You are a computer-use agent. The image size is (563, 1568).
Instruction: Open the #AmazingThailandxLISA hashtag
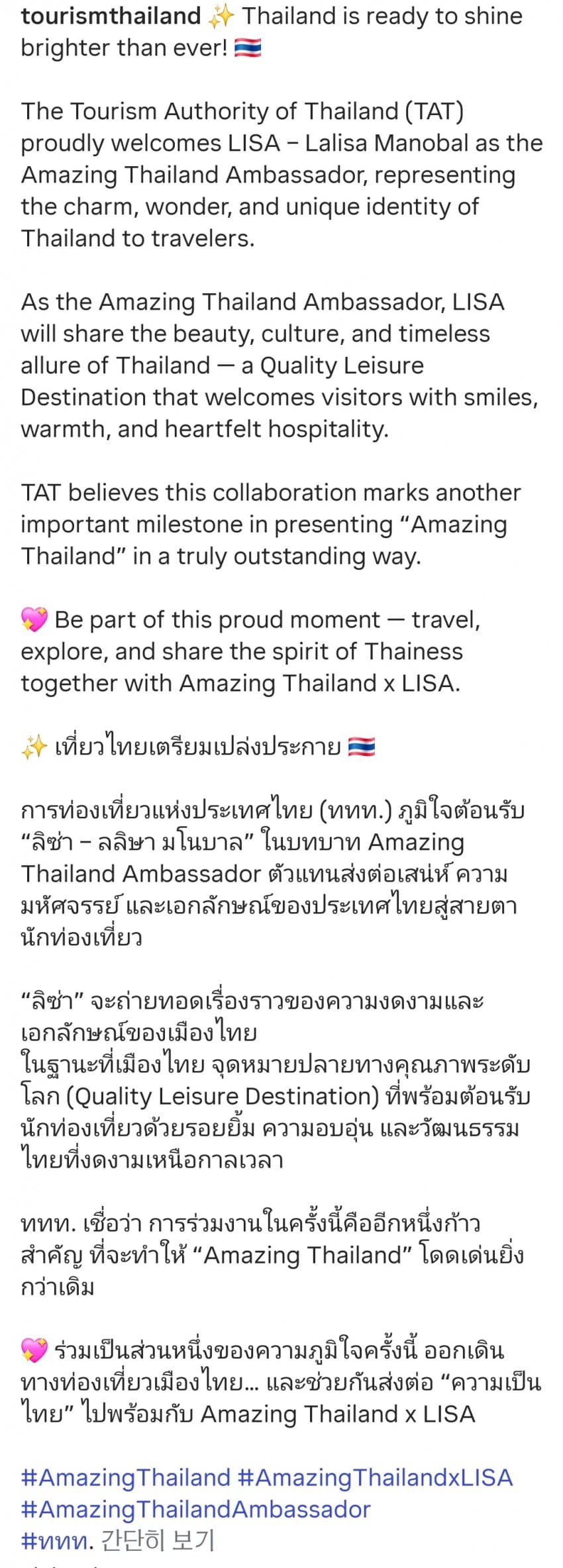click(375, 1477)
